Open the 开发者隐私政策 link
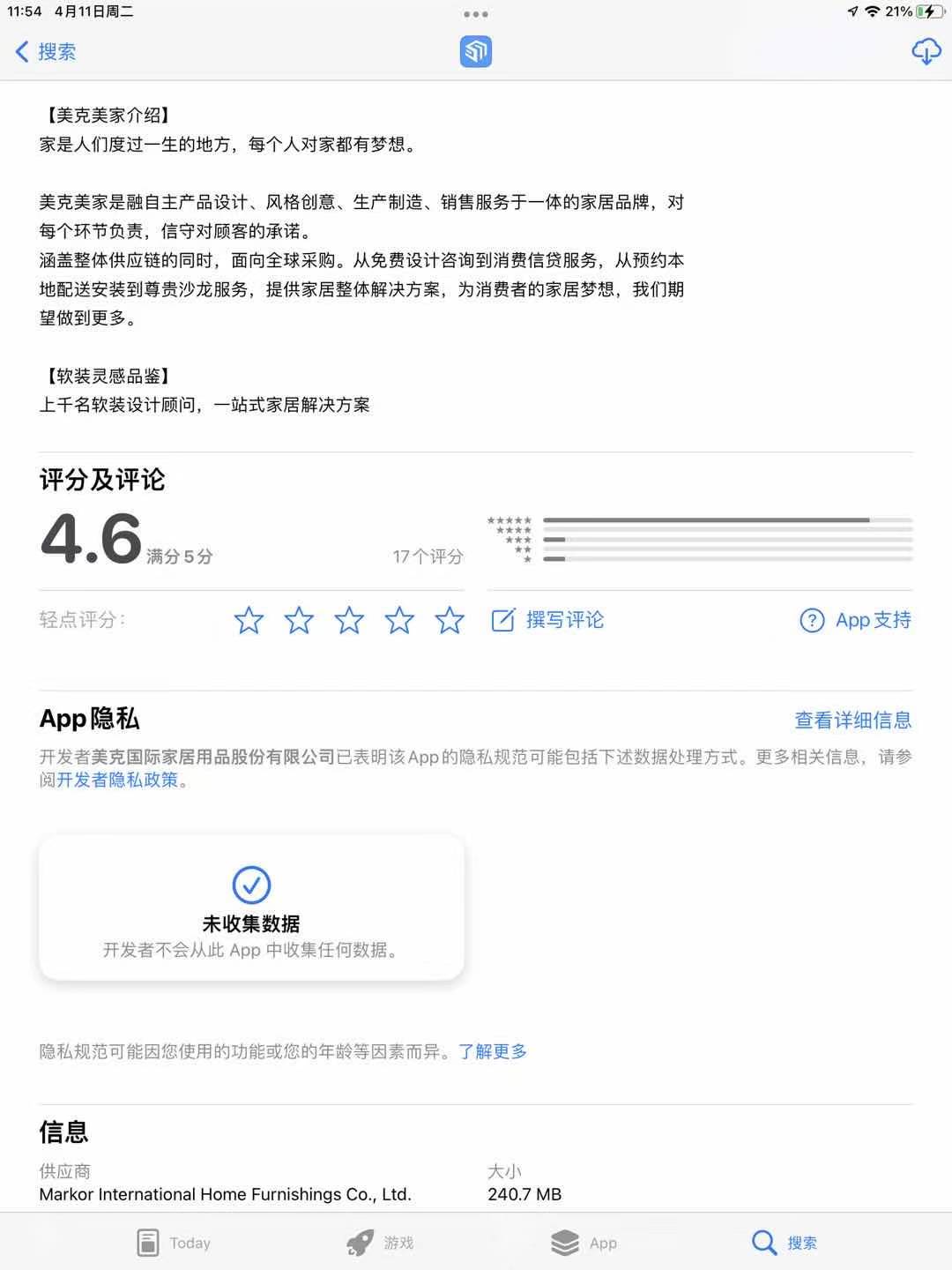The height and width of the screenshot is (1270, 952). tap(117, 780)
